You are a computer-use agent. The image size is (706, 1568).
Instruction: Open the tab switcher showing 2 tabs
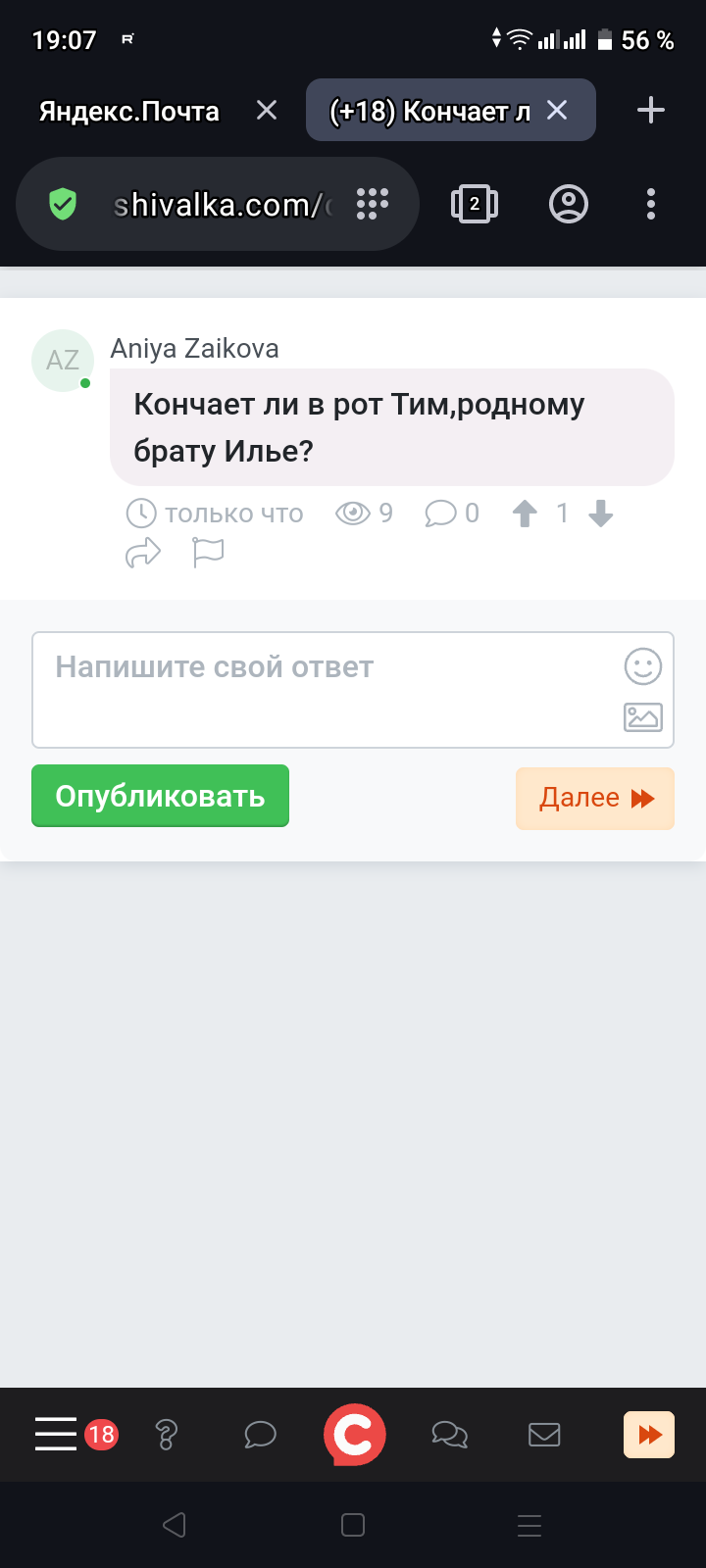click(475, 204)
